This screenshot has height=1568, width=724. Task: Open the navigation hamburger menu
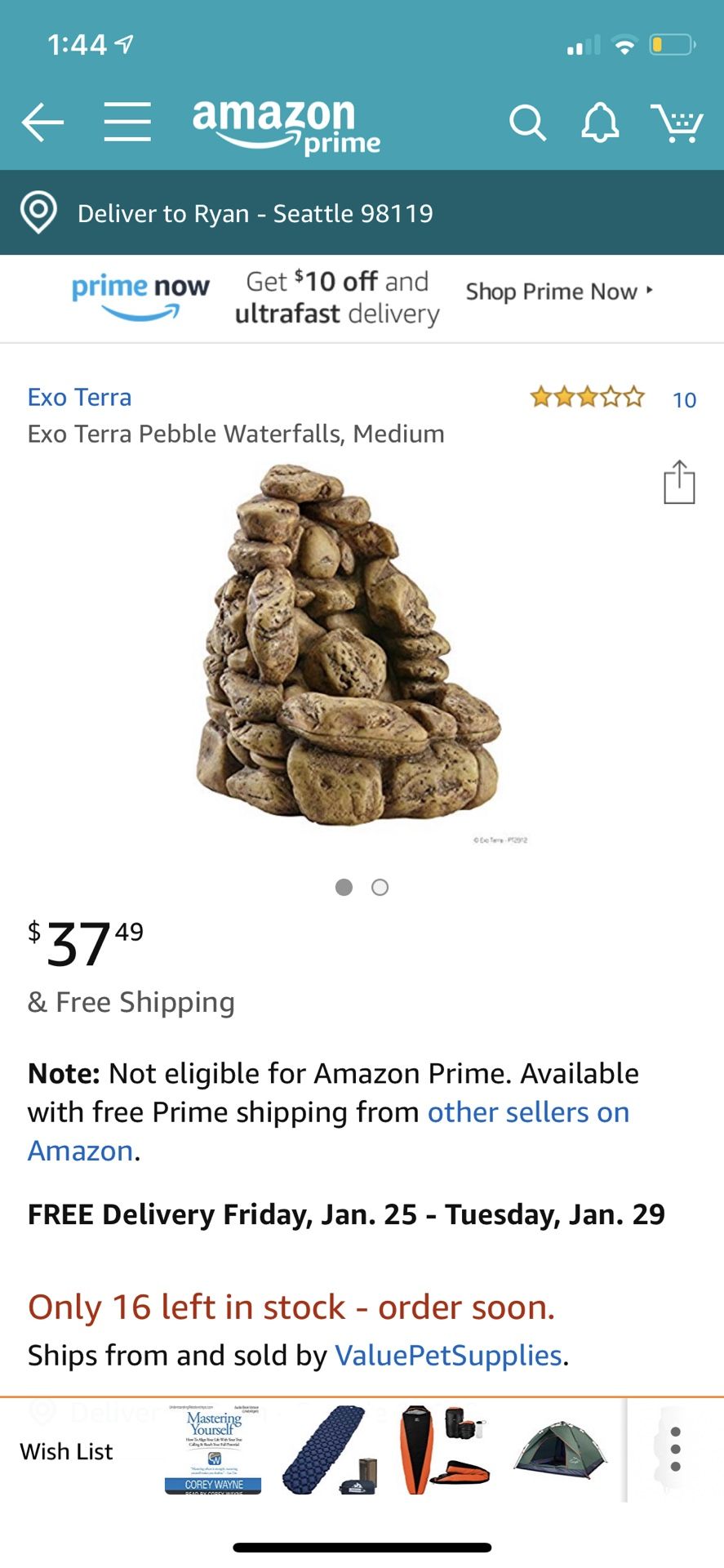coord(127,121)
